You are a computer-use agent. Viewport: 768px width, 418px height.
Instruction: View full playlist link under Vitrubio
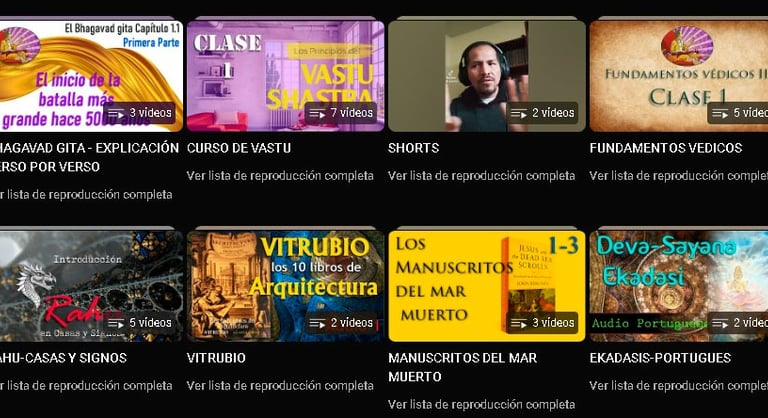coord(280,386)
